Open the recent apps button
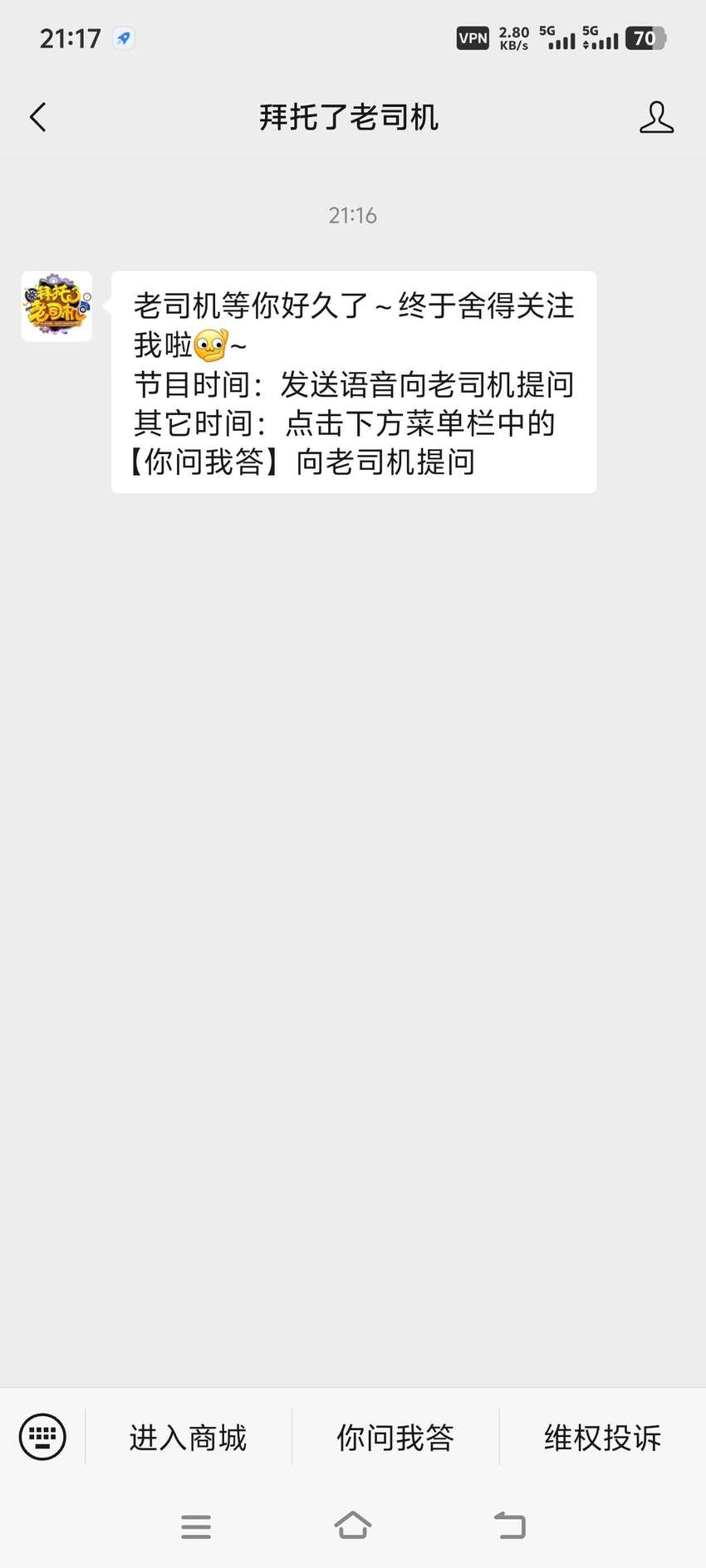 (x=196, y=1526)
